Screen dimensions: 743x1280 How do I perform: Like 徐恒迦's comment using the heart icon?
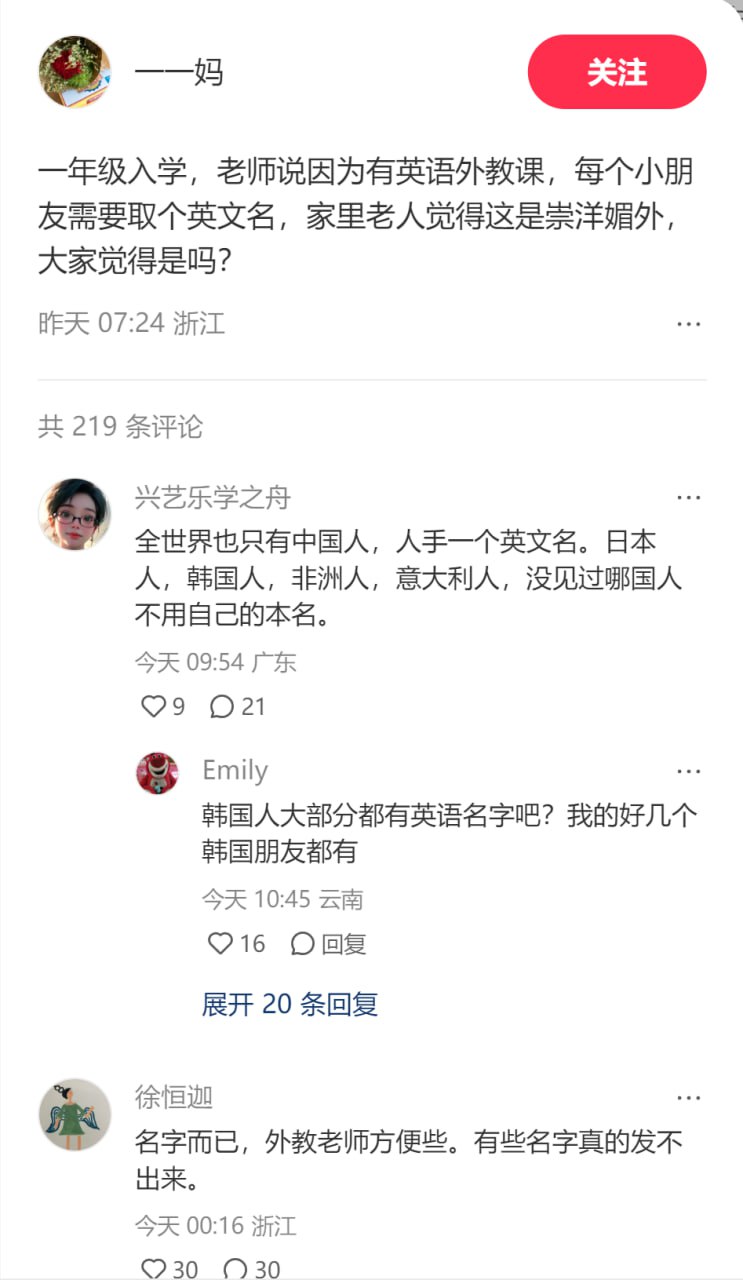[x=155, y=1266]
